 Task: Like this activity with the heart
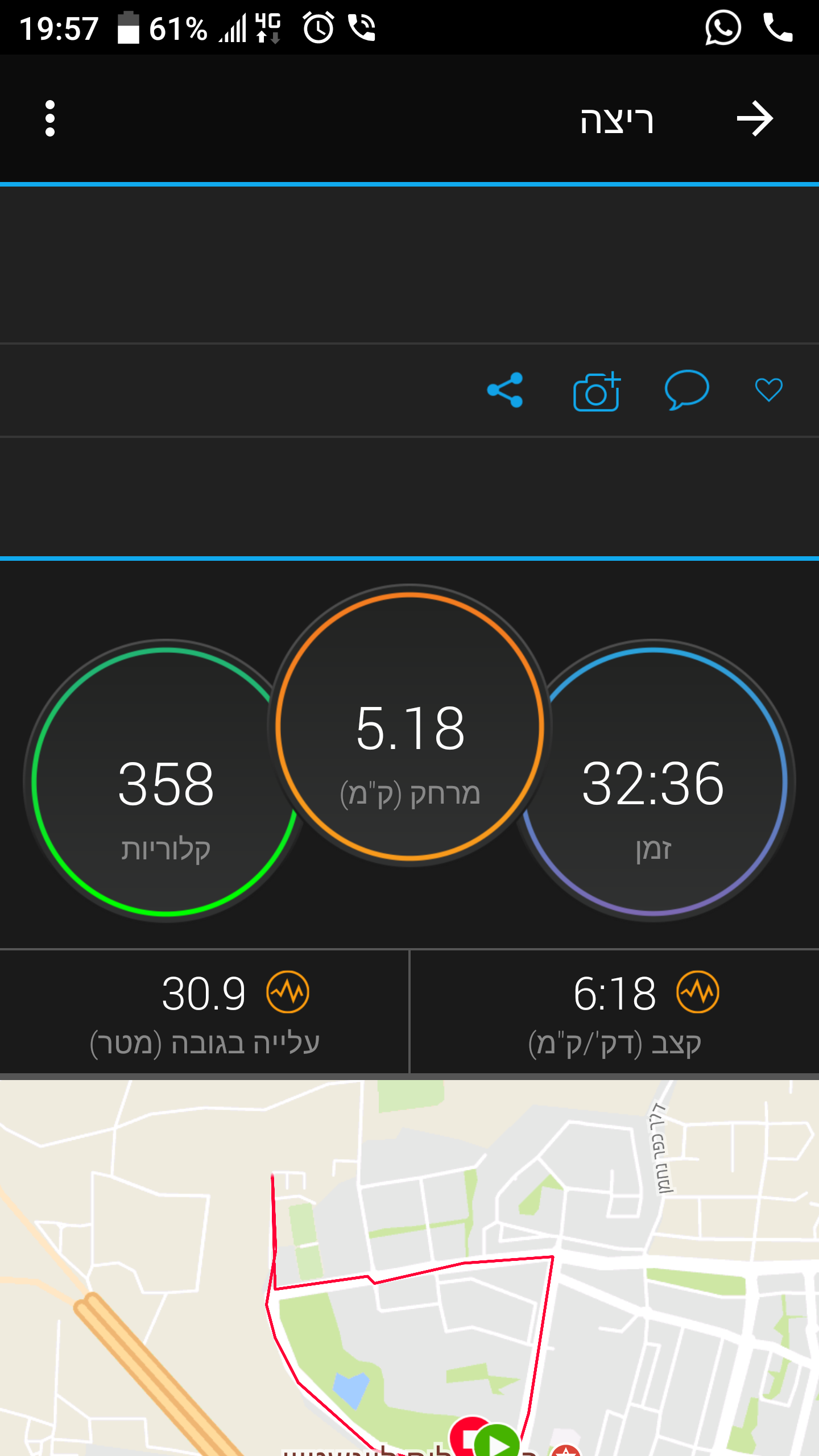pyautogui.click(x=768, y=390)
